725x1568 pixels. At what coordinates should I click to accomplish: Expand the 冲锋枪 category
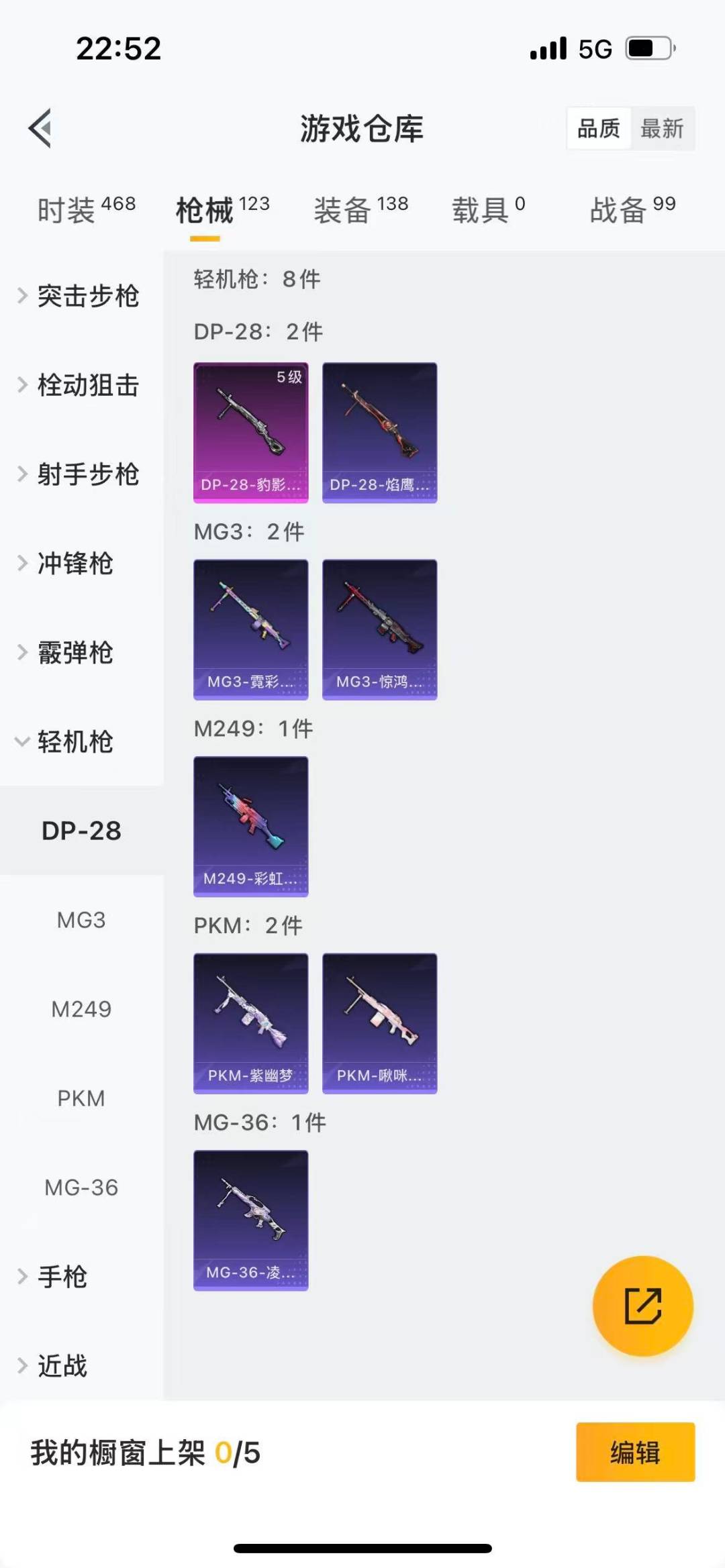click(74, 564)
